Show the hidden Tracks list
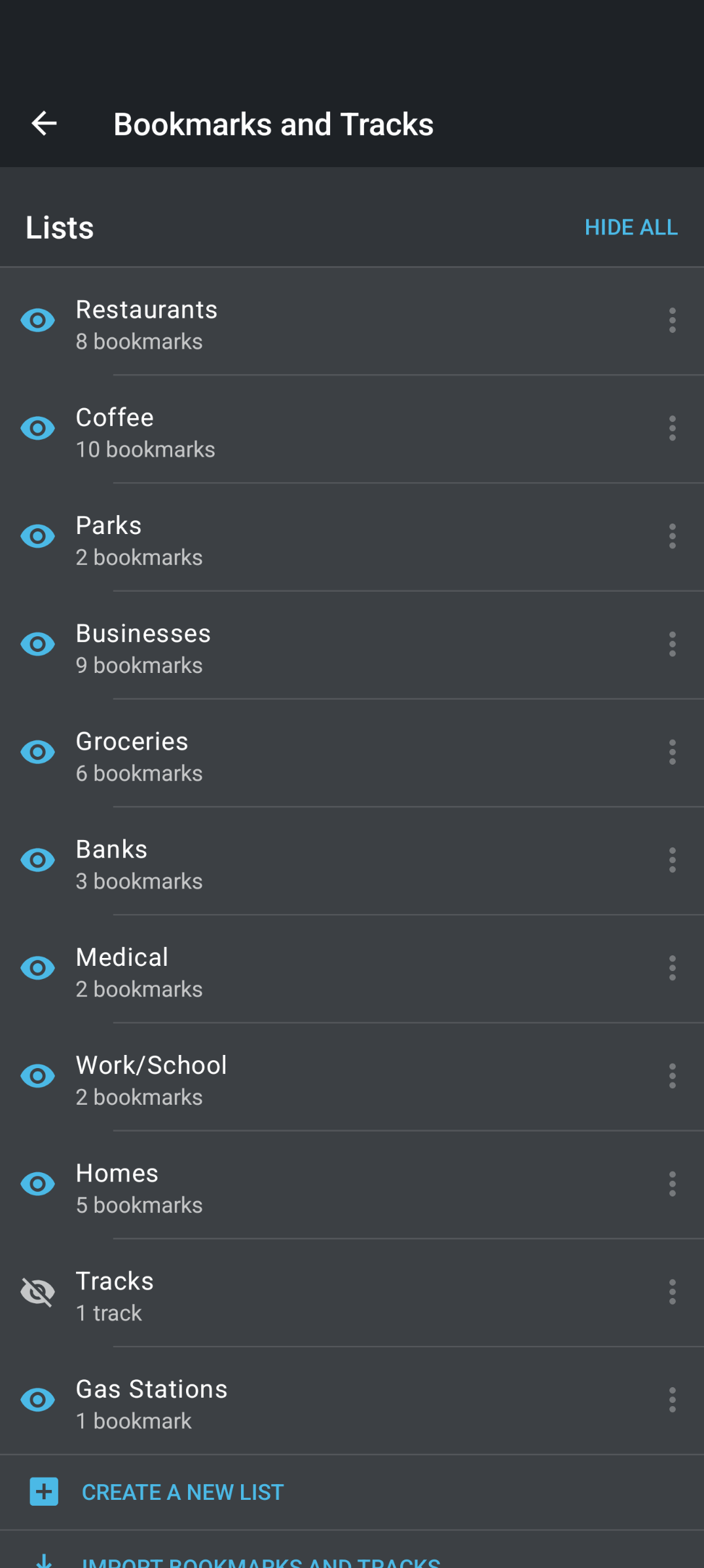Screen dimensions: 704x1568 (37, 1292)
